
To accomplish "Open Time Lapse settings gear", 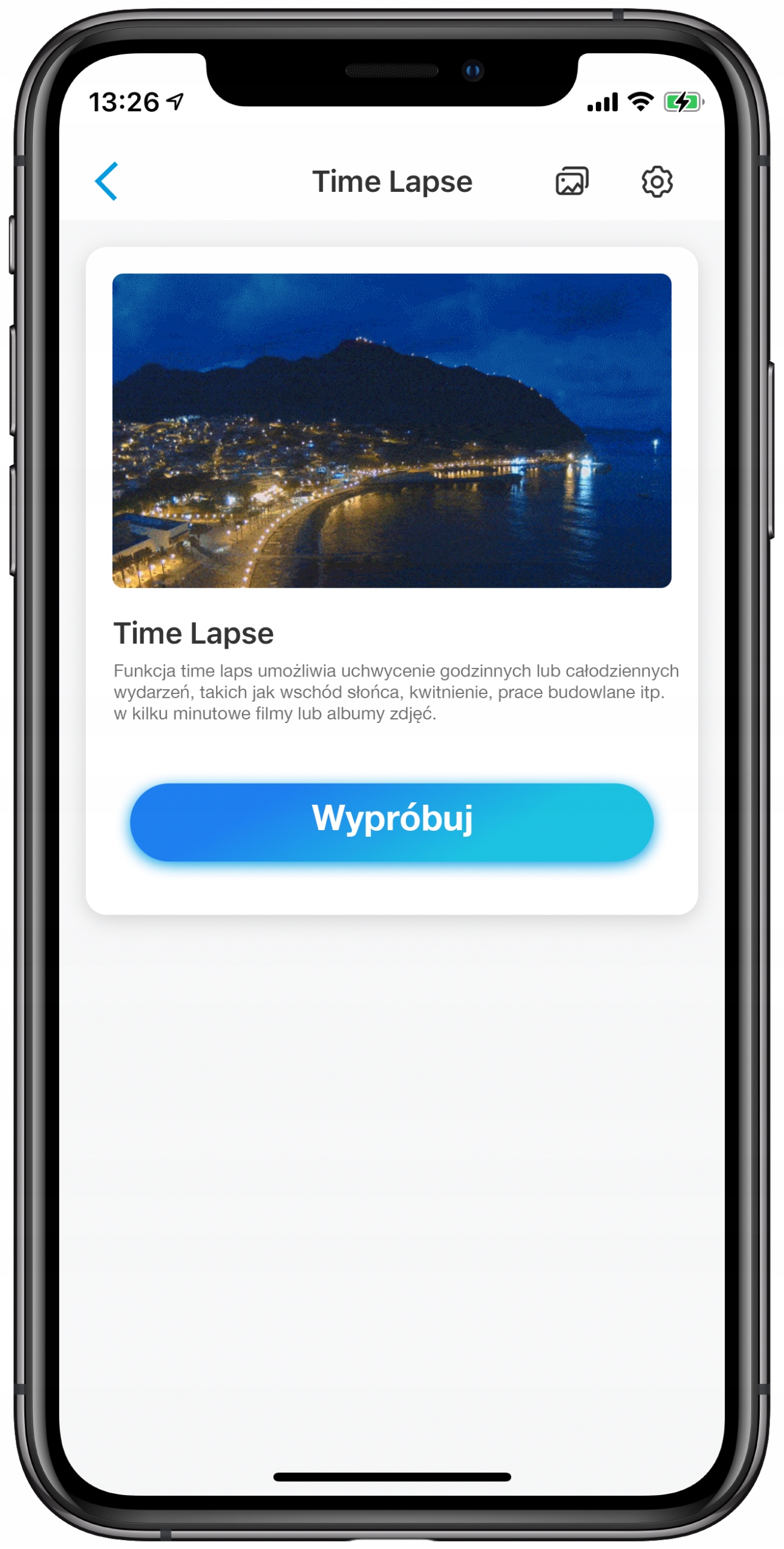I will pos(656,181).
